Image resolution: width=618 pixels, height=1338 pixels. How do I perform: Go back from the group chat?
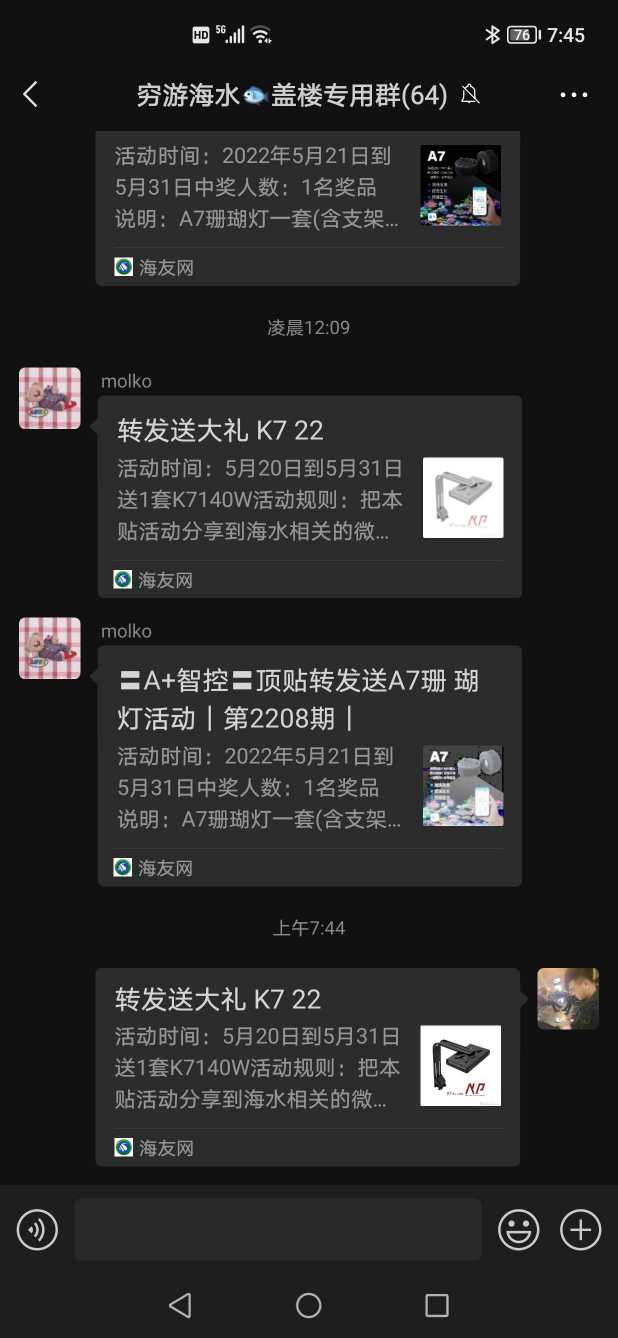tap(30, 95)
